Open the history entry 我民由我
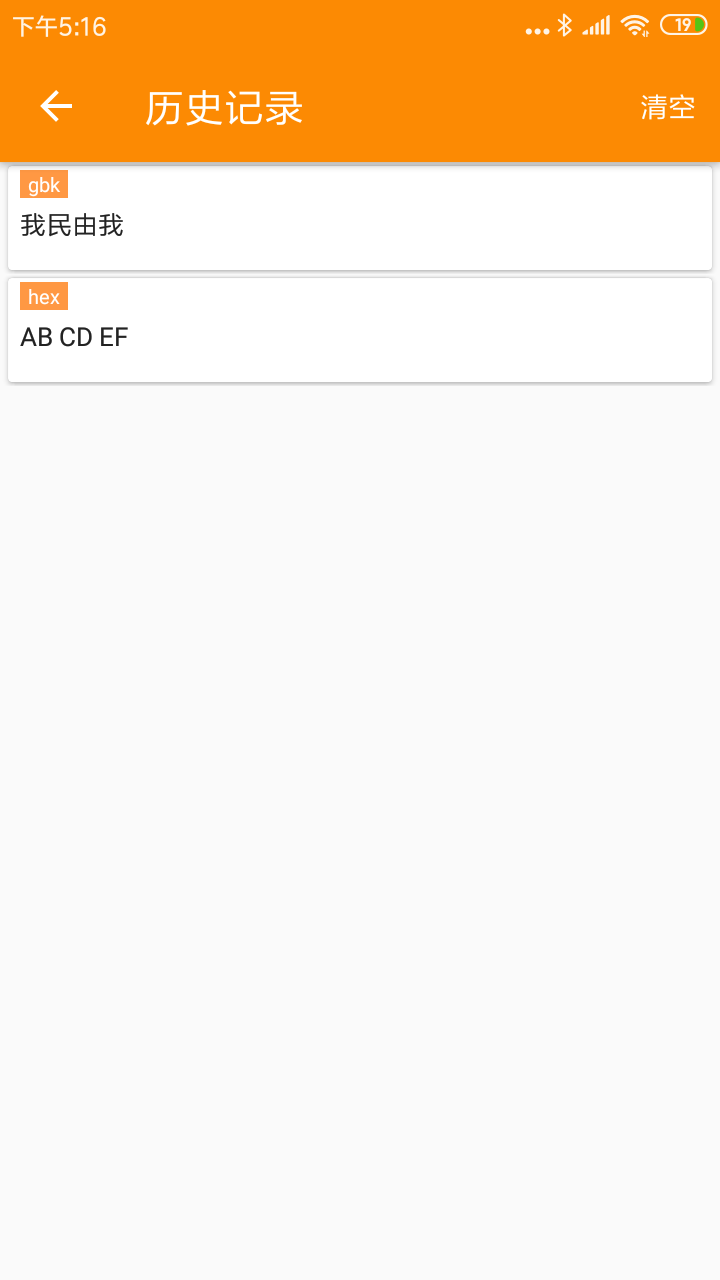Image resolution: width=720 pixels, height=1280 pixels. pos(360,217)
